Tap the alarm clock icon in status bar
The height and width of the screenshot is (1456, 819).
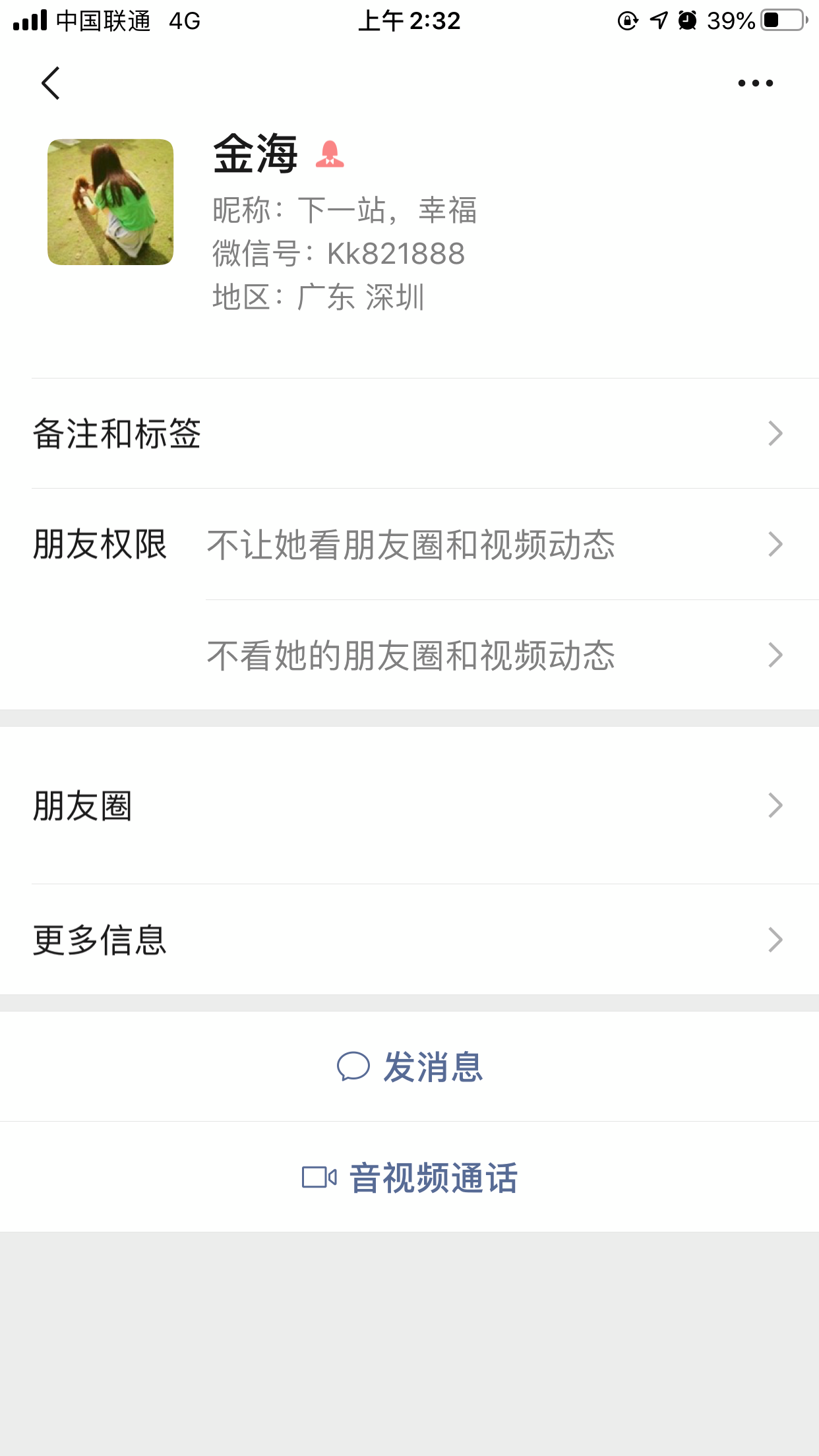point(688,20)
